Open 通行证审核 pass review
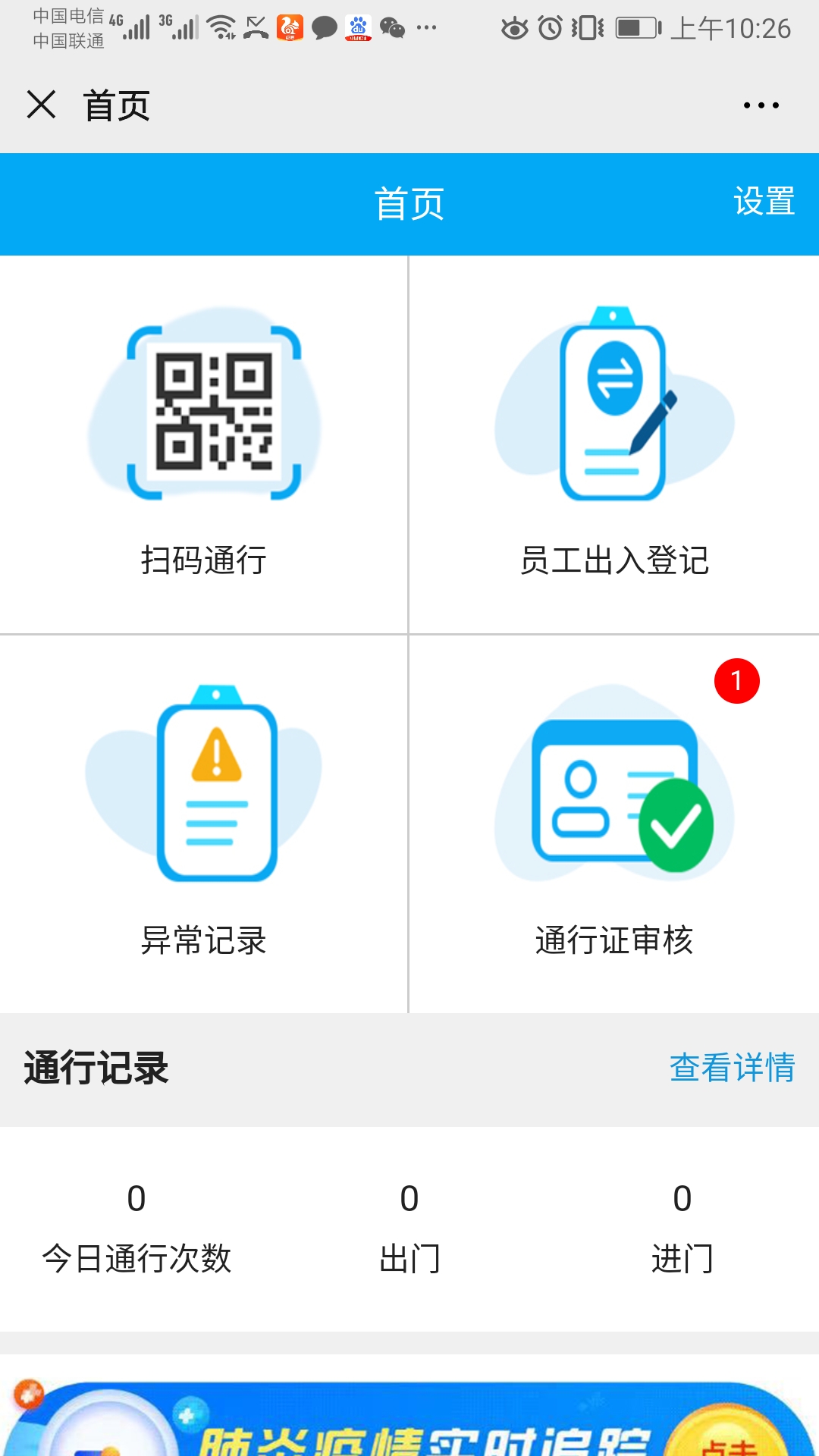Viewport: 819px width, 1456px height. pos(613,823)
